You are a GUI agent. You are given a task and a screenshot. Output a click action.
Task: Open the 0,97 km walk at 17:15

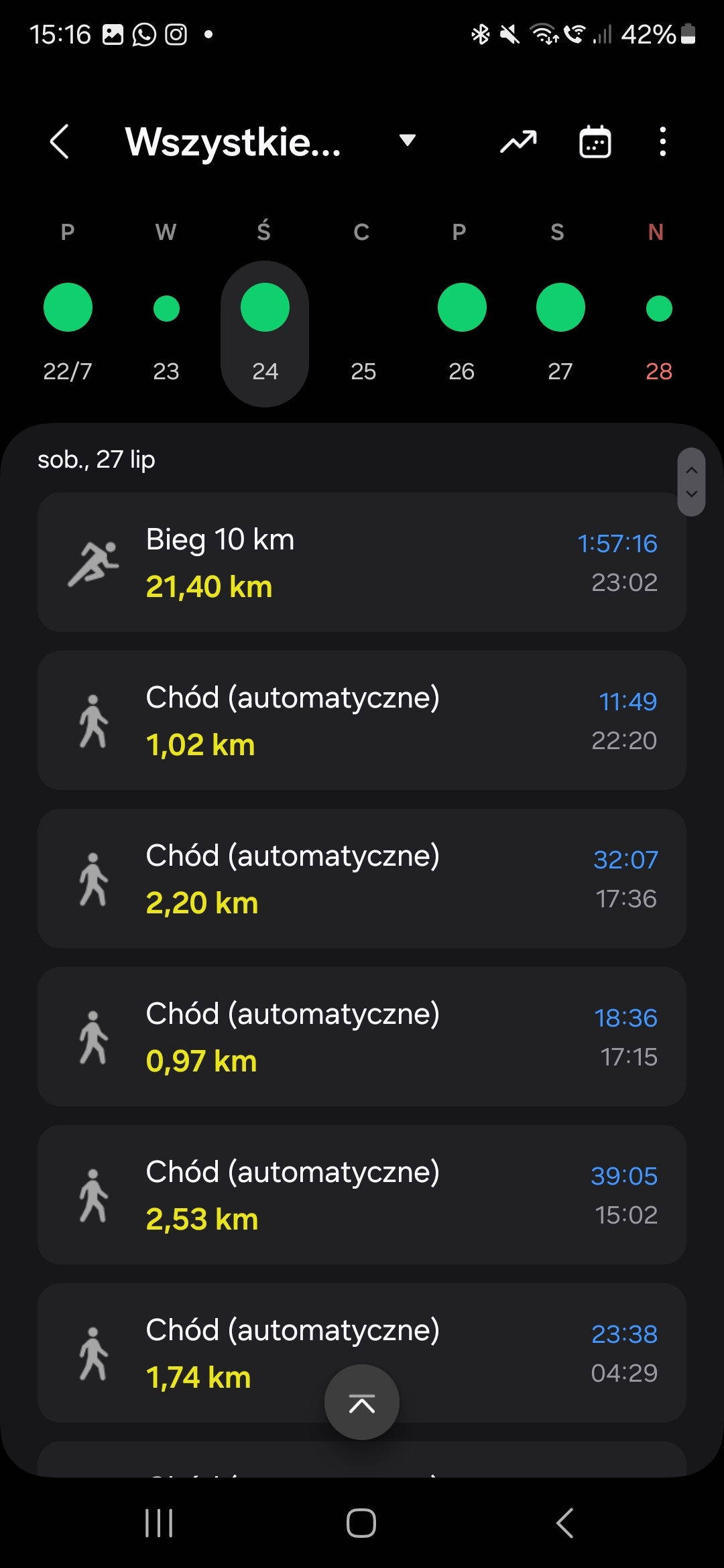click(x=362, y=1037)
